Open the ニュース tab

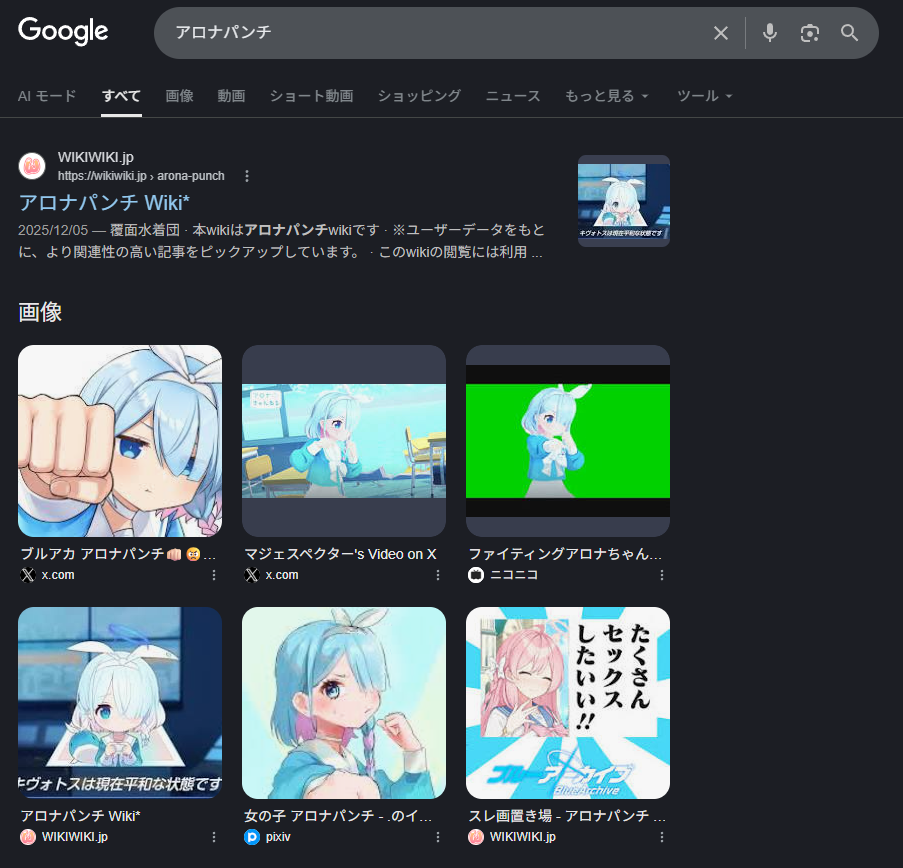513,96
